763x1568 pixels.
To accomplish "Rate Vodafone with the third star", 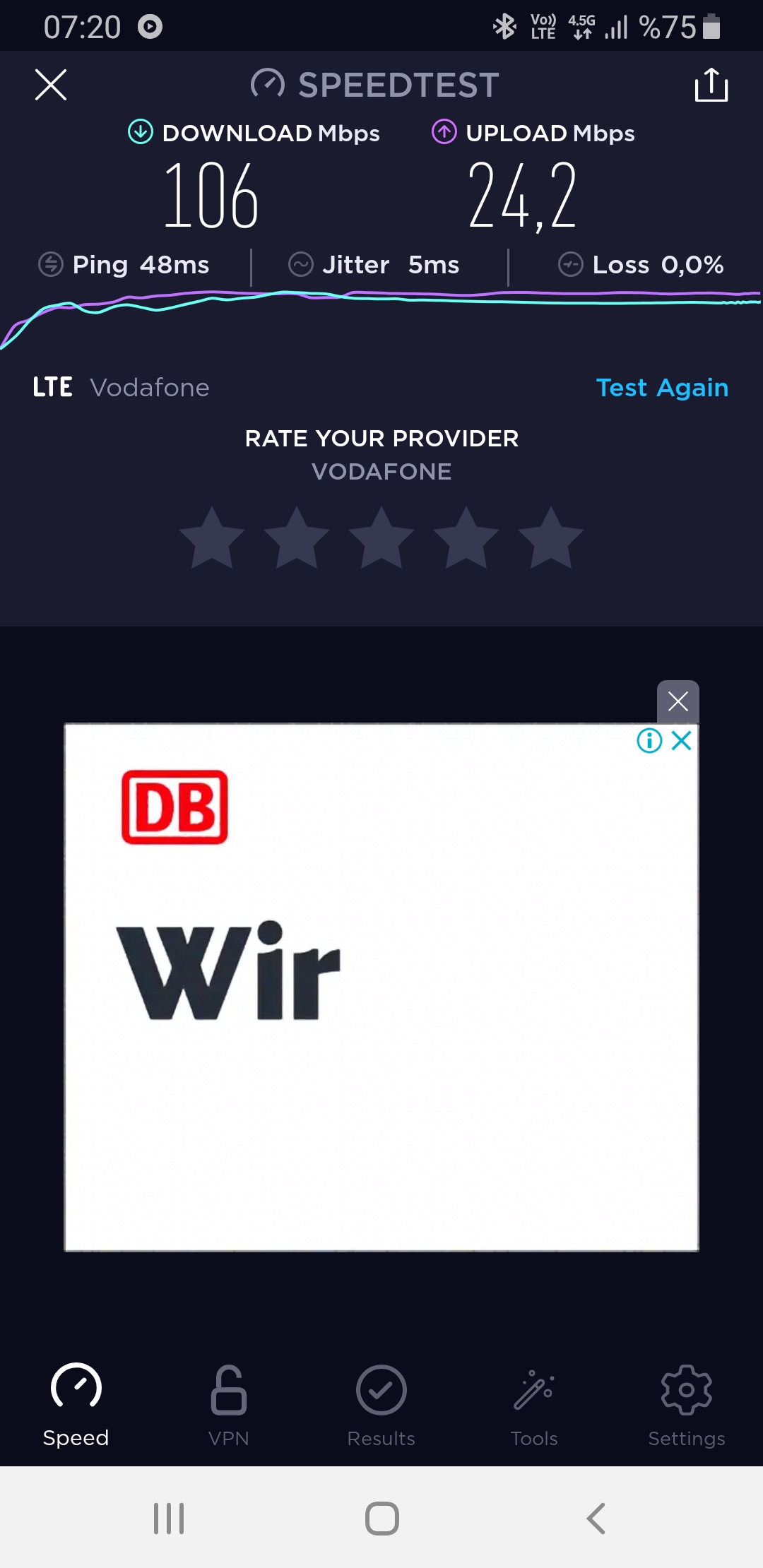I will [x=381, y=538].
